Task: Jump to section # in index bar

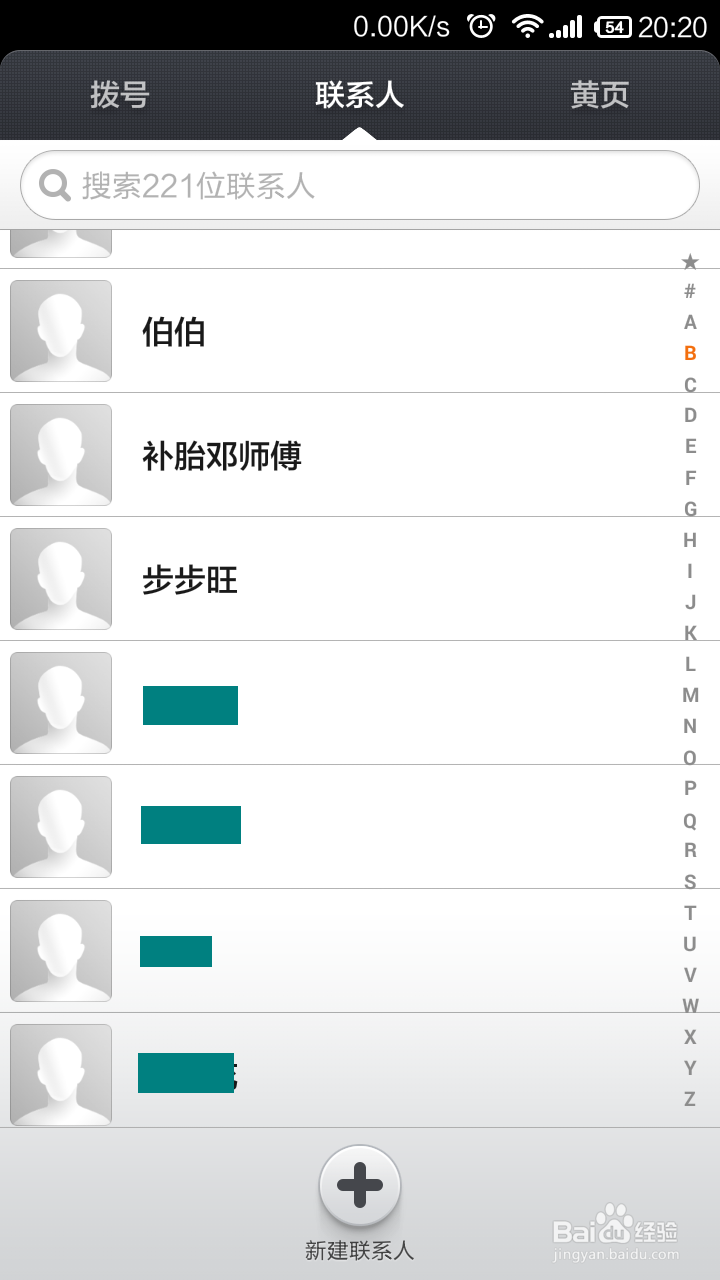Action: (x=689, y=293)
